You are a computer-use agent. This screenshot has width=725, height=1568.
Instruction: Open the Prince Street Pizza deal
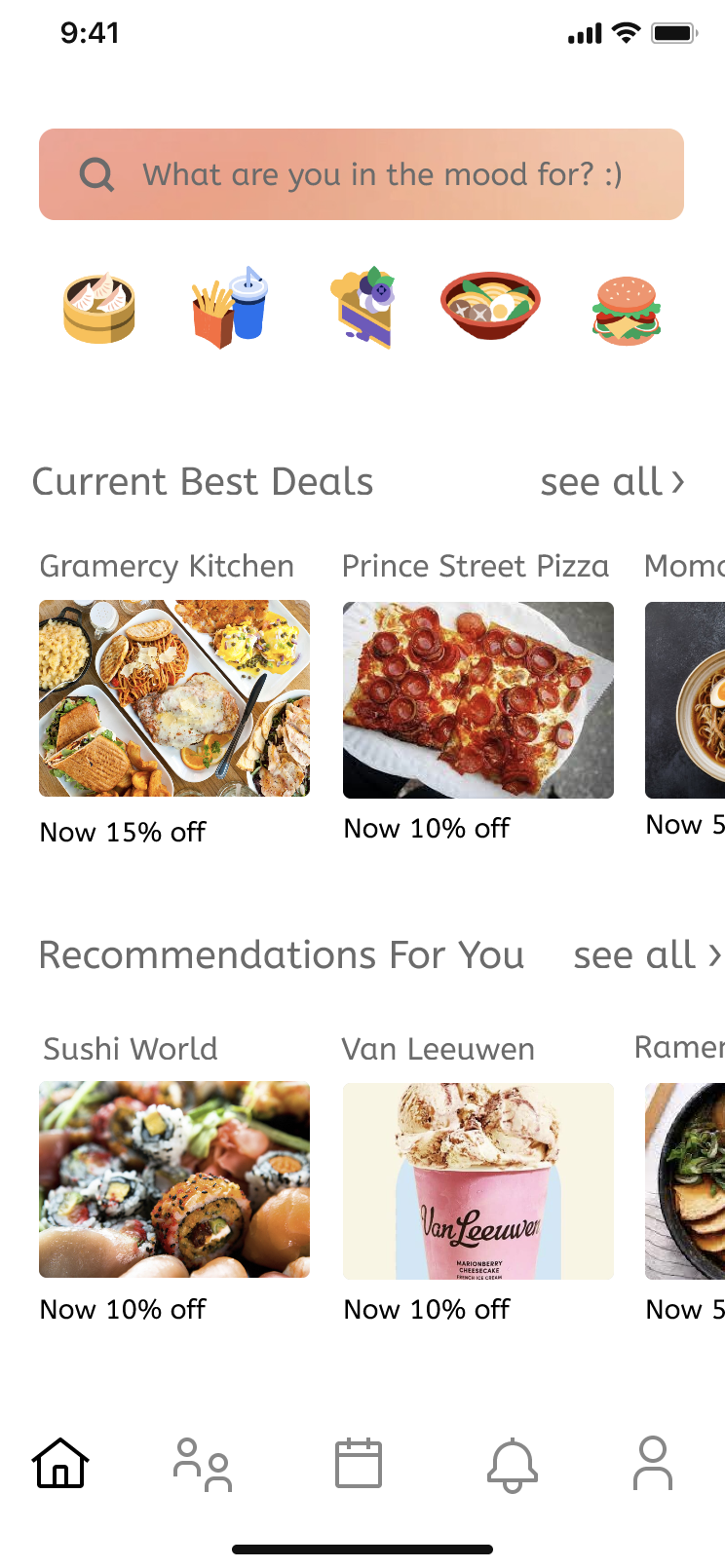click(x=478, y=700)
